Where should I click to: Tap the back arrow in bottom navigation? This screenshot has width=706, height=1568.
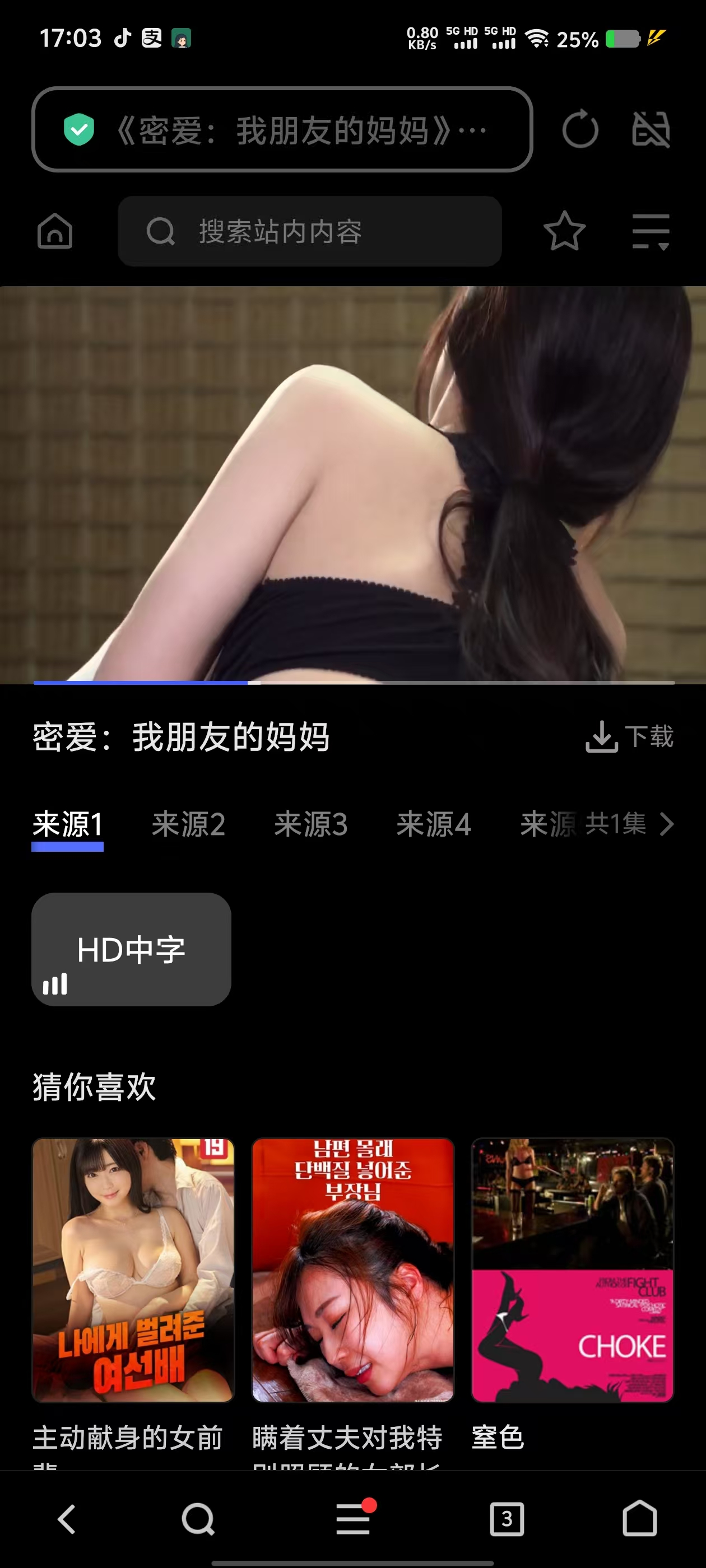click(x=66, y=1518)
